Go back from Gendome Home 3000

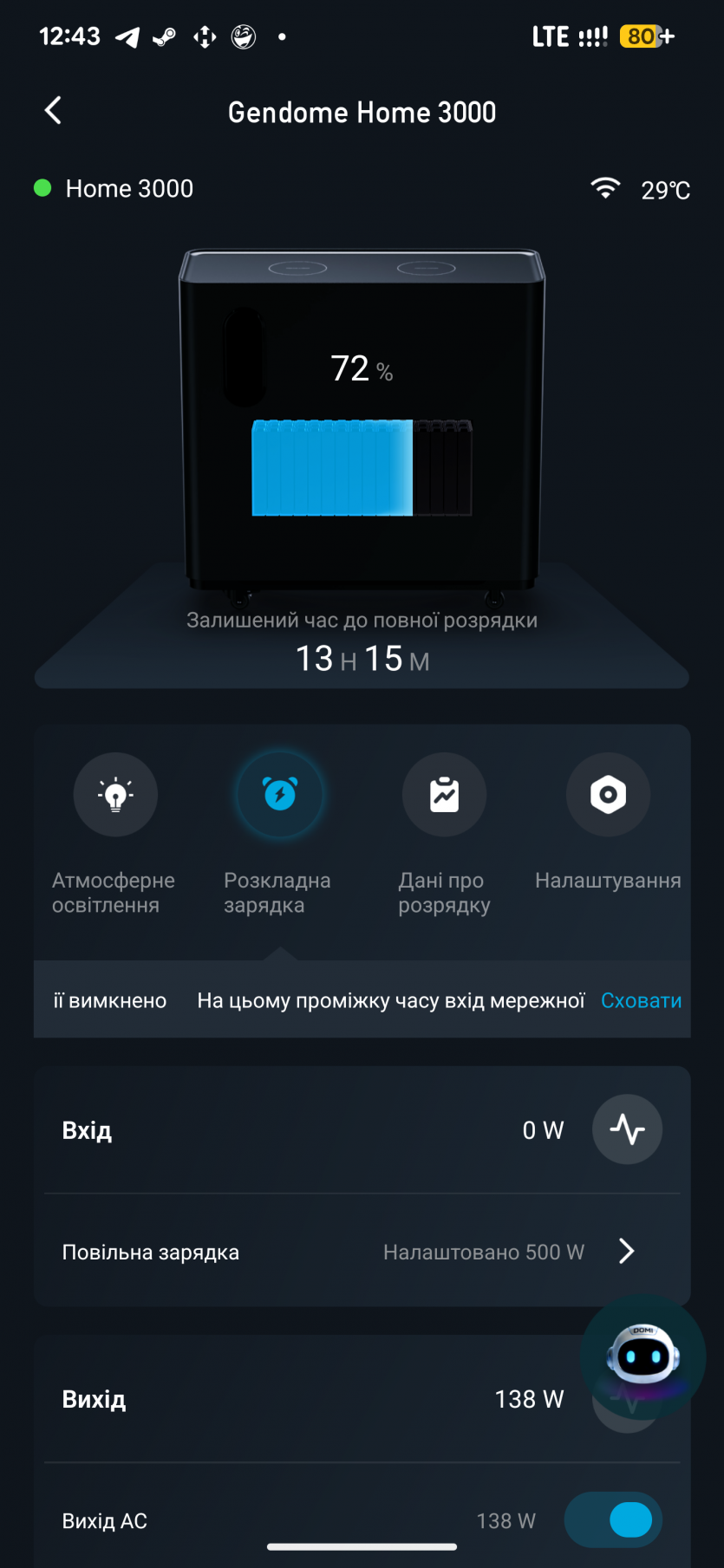pos(53,111)
